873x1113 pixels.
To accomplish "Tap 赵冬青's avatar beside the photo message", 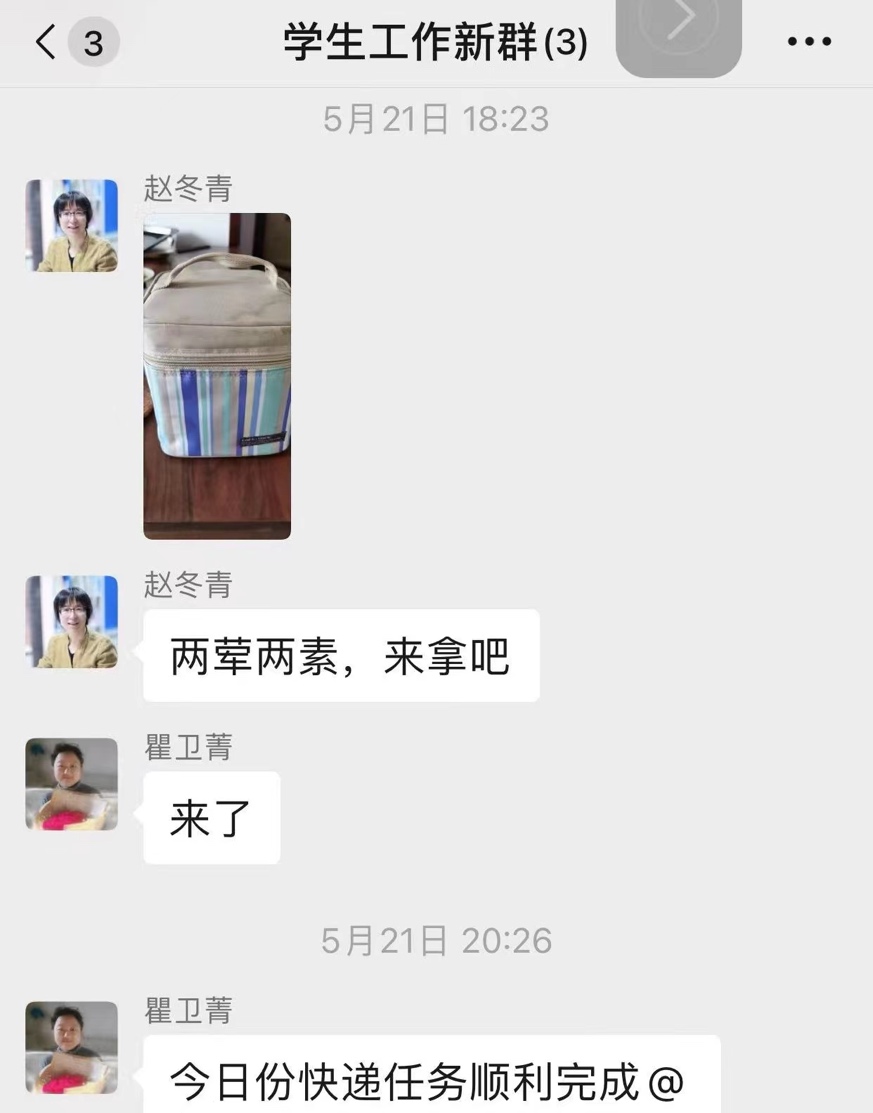I will [70, 226].
